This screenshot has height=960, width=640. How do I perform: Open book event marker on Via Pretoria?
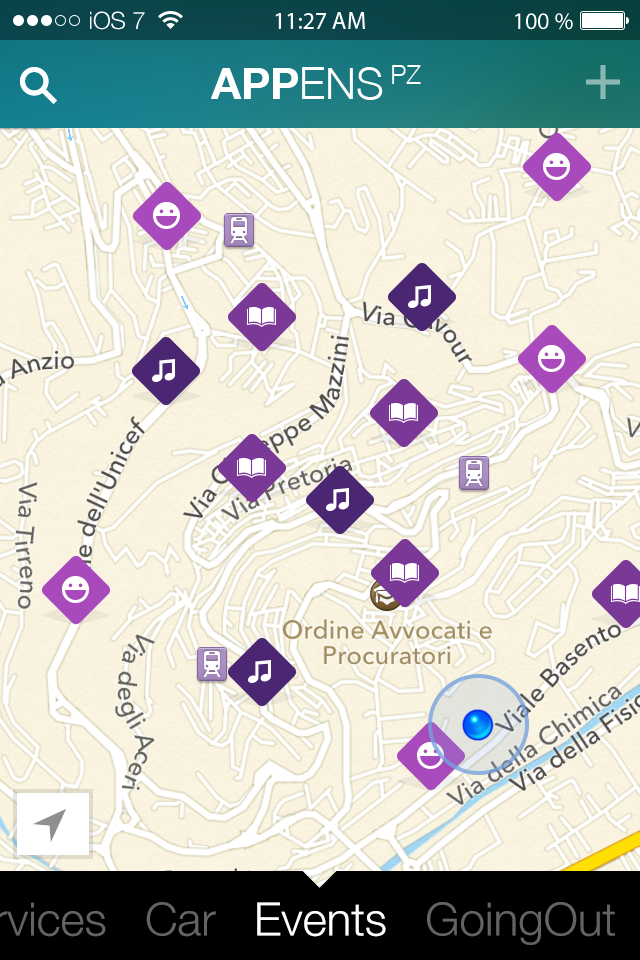[x=252, y=467]
